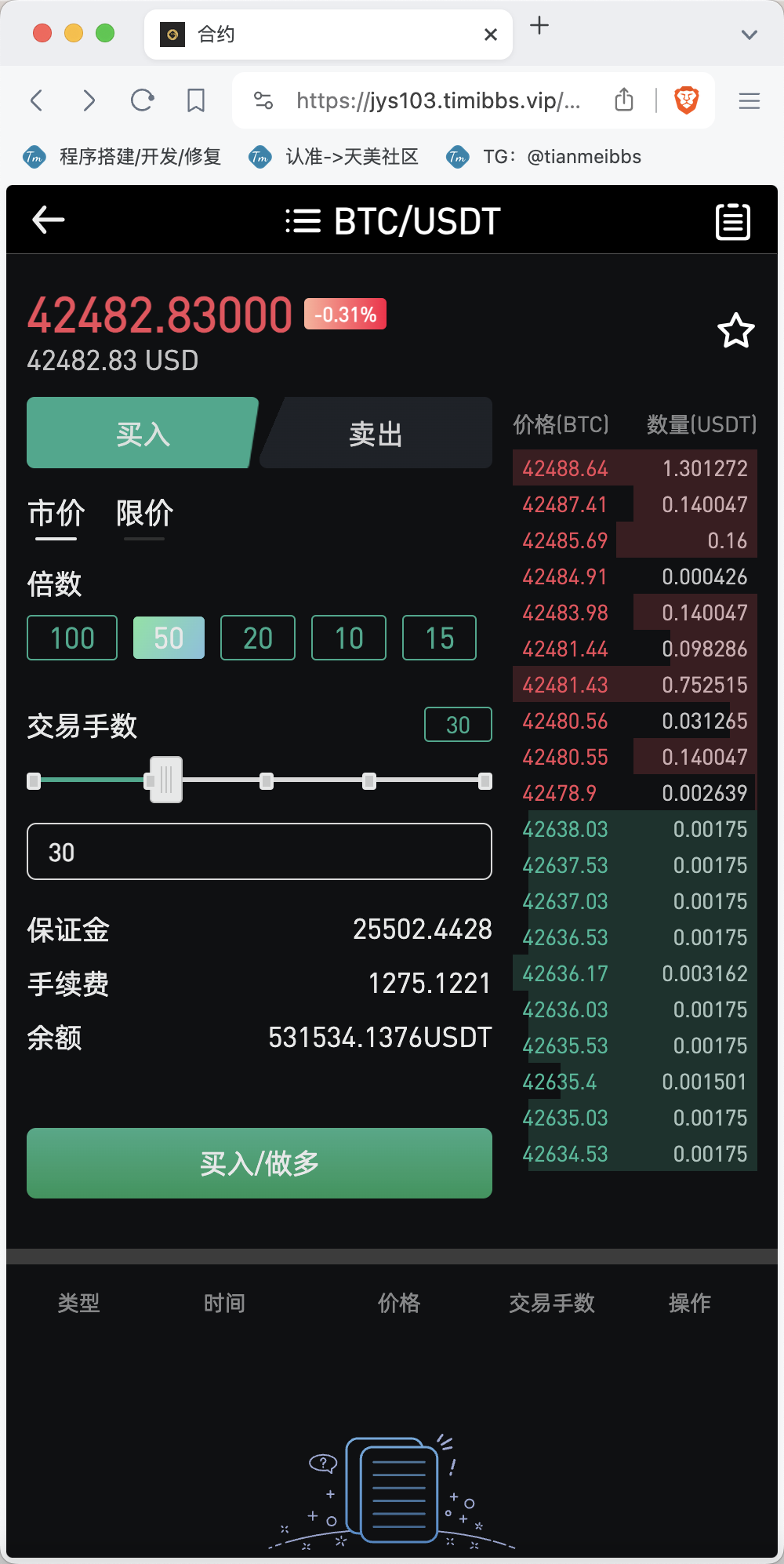Choose leverage multiplier 10
Screen dimensions: 784x1564
point(349,638)
